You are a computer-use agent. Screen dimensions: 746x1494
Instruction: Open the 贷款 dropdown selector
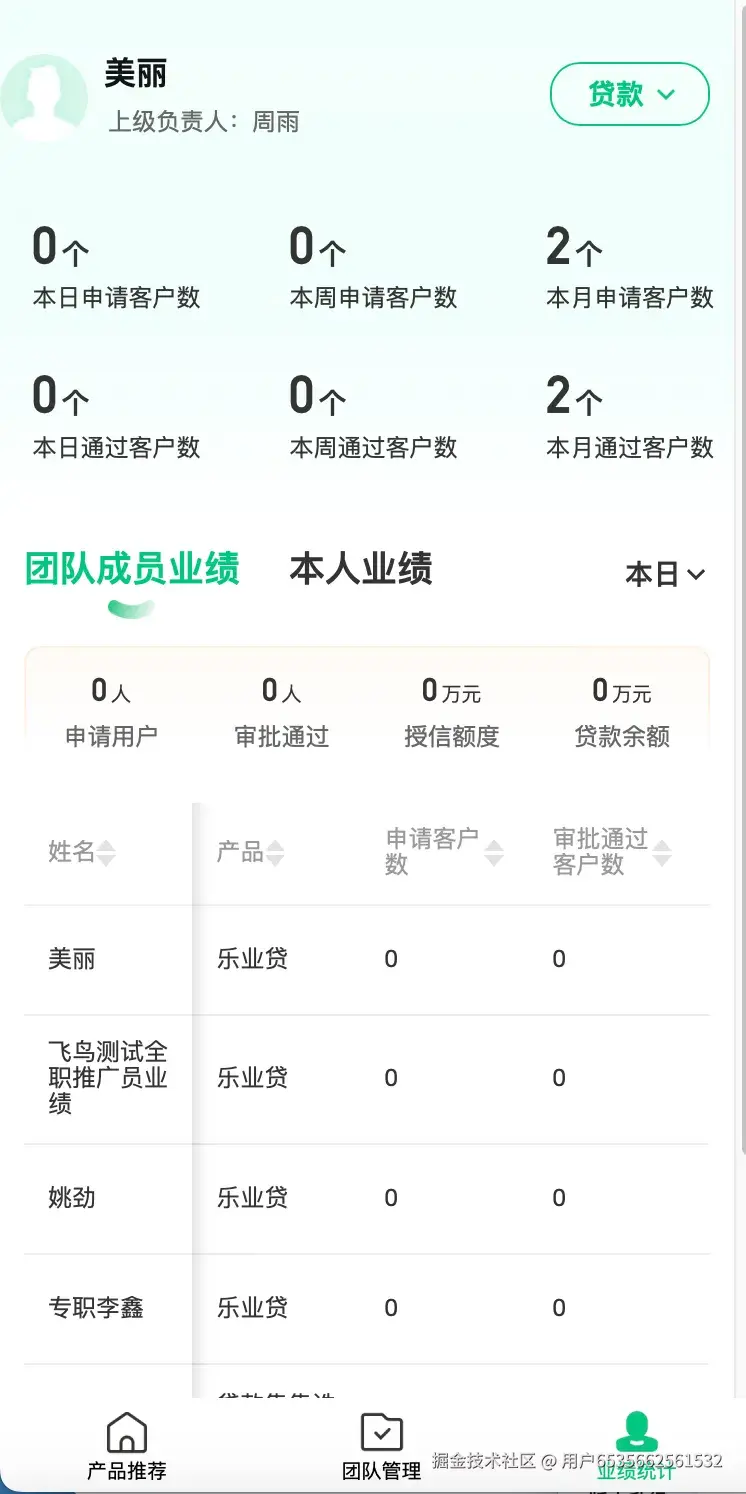629,95
